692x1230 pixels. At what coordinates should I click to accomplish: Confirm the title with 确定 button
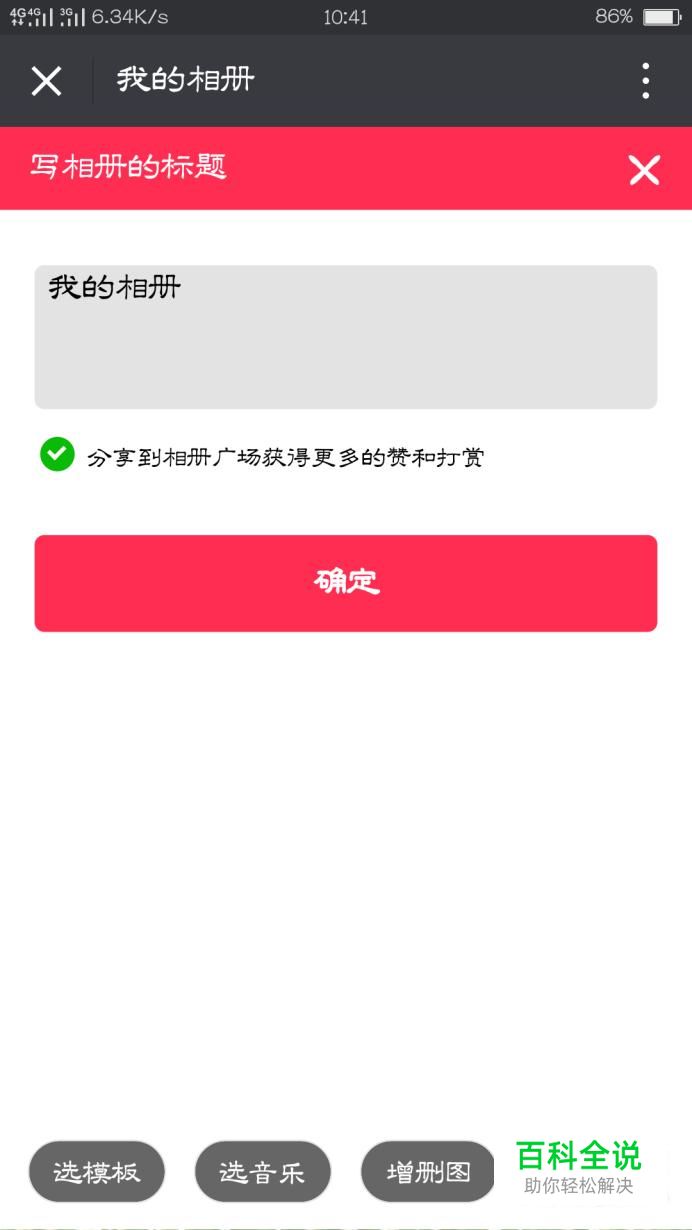(x=346, y=583)
